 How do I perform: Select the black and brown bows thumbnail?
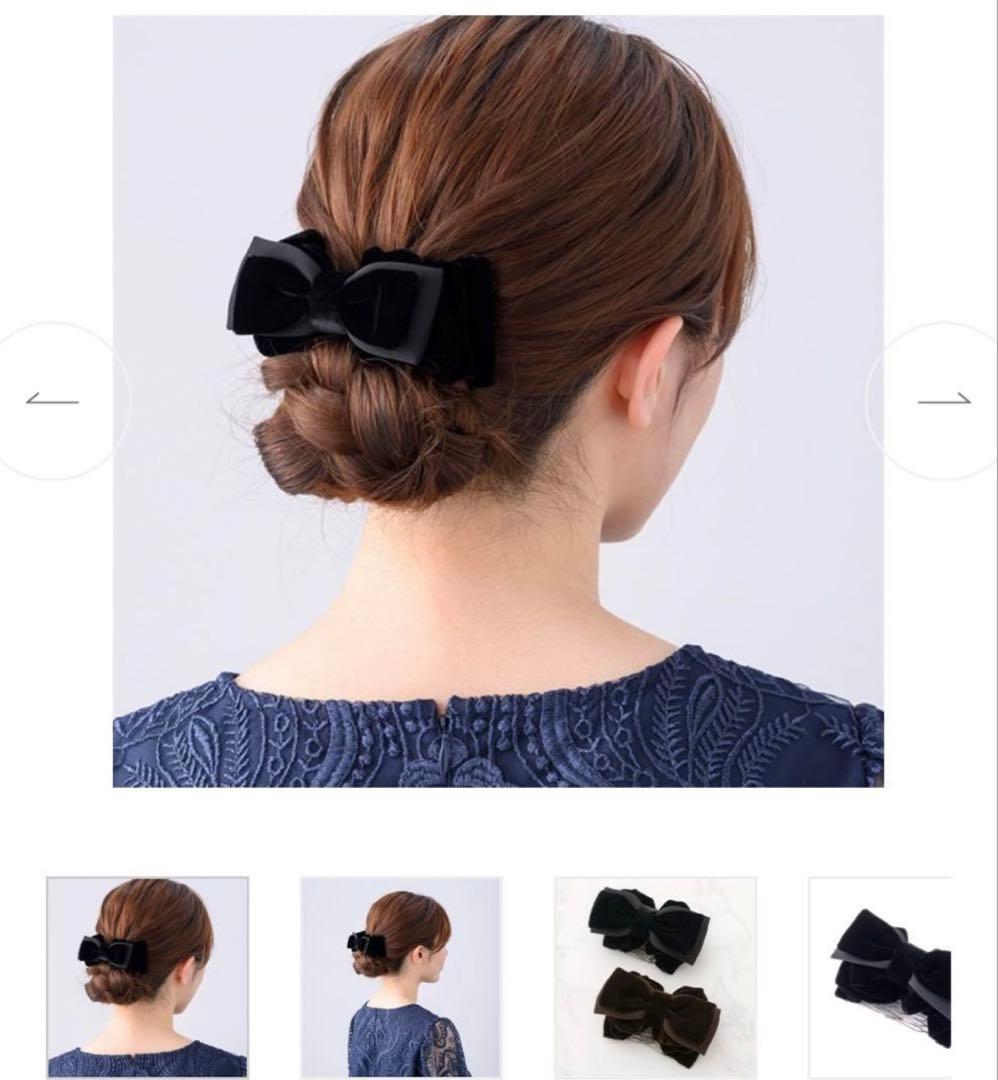[655, 976]
